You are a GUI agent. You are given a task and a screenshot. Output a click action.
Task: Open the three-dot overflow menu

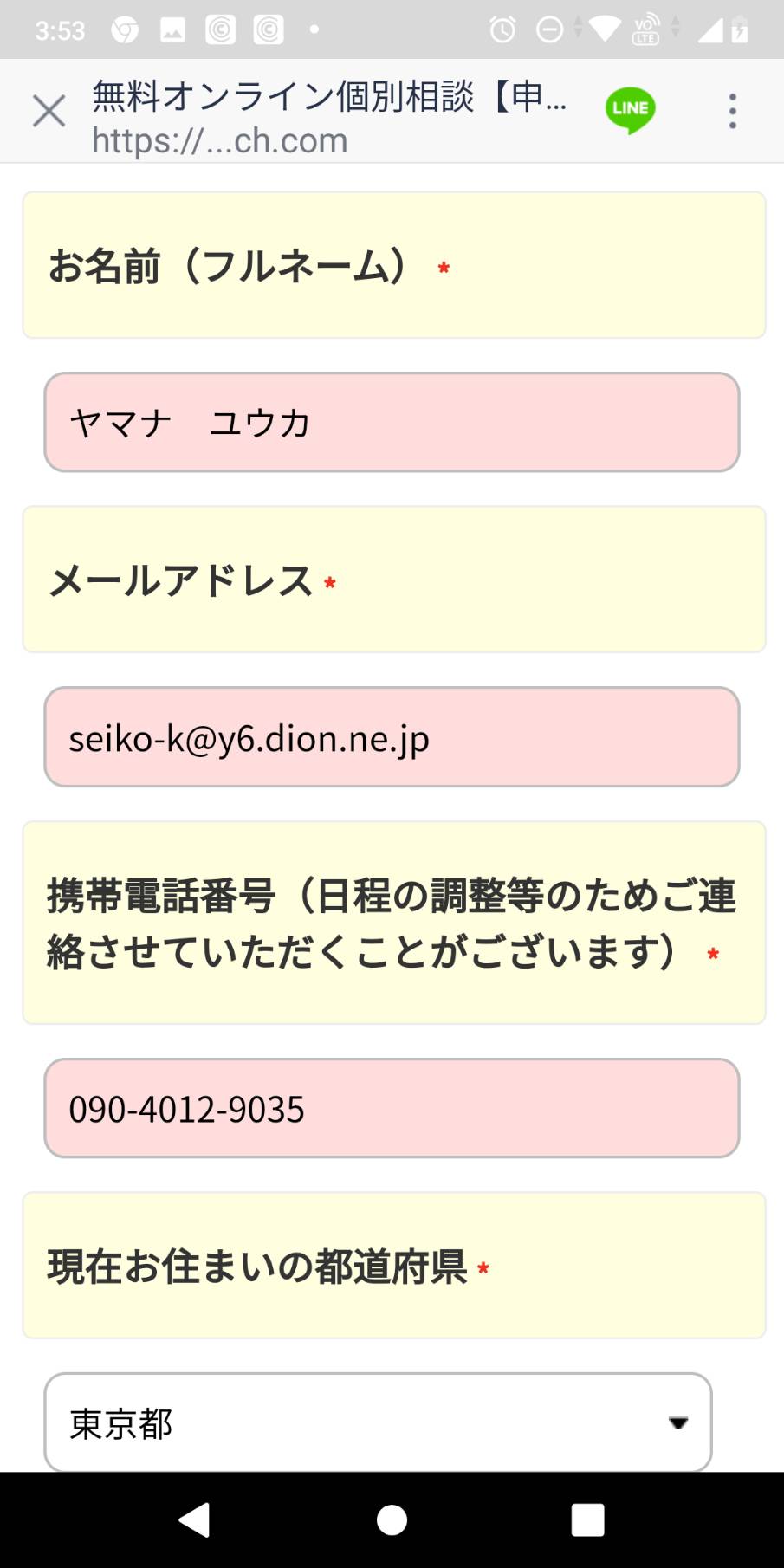pyautogui.click(x=733, y=111)
